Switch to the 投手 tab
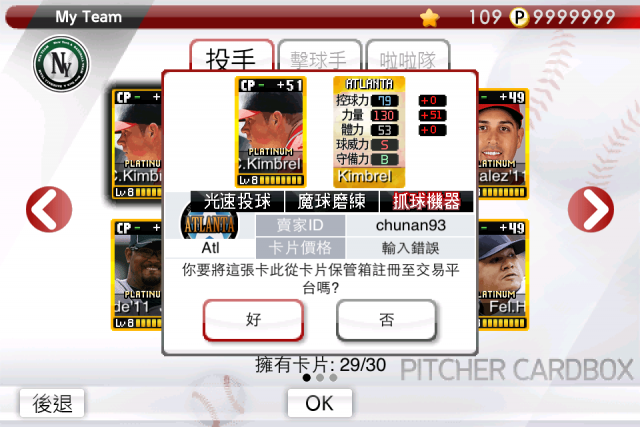Screen dimensions: 640x427 click(230, 58)
